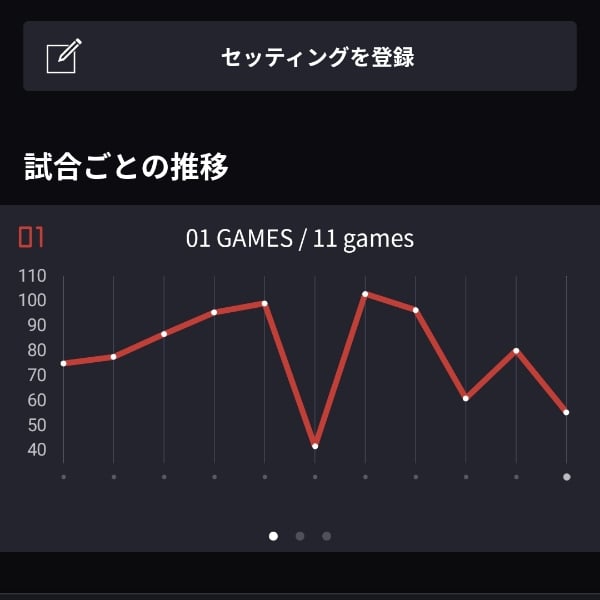The width and height of the screenshot is (600, 600).
Task: Go to the second chart page dot
Action: 300,536
